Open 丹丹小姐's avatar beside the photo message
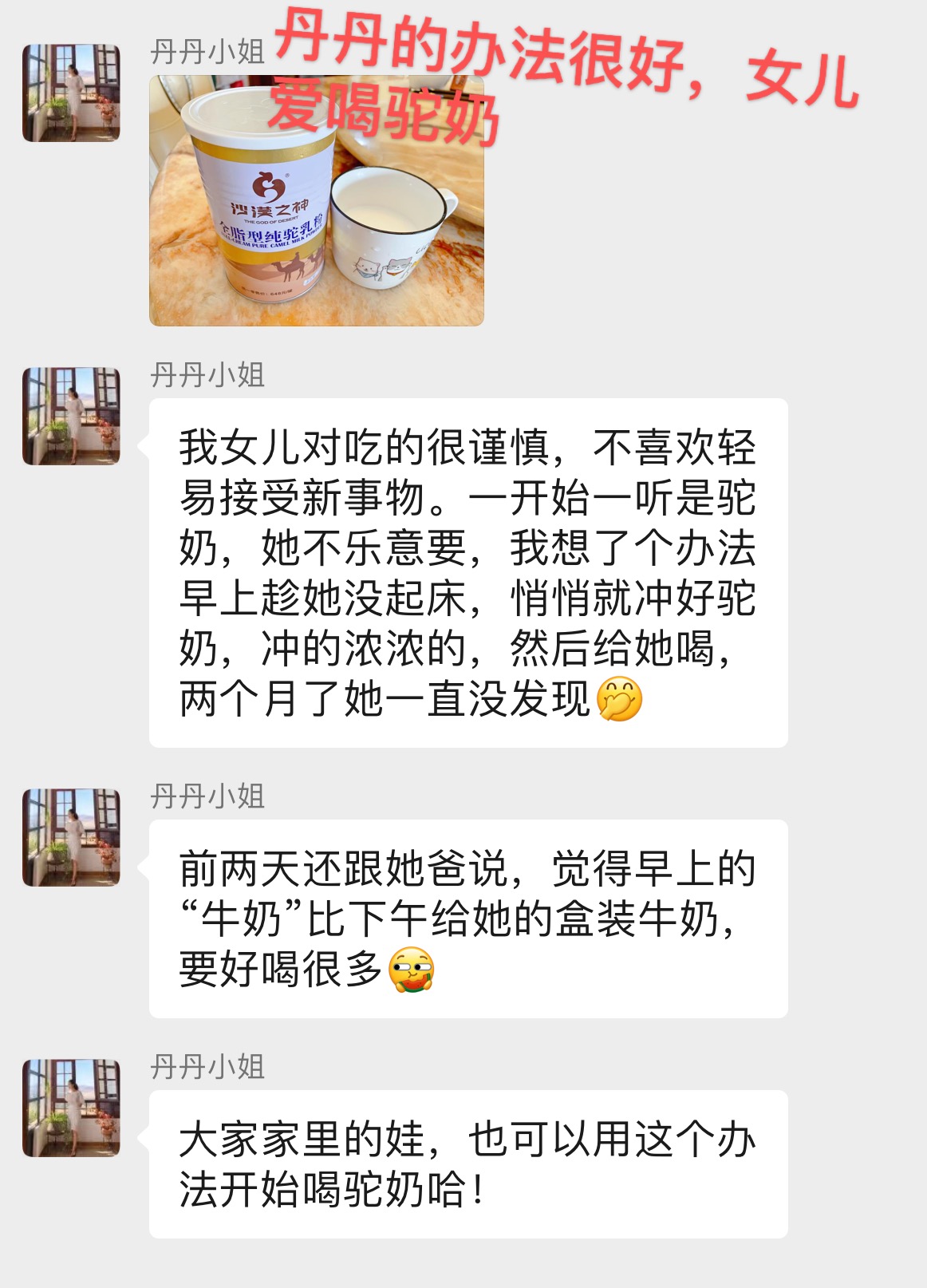The height and width of the screenshot is (1288, 927). [x=71, y=93]
